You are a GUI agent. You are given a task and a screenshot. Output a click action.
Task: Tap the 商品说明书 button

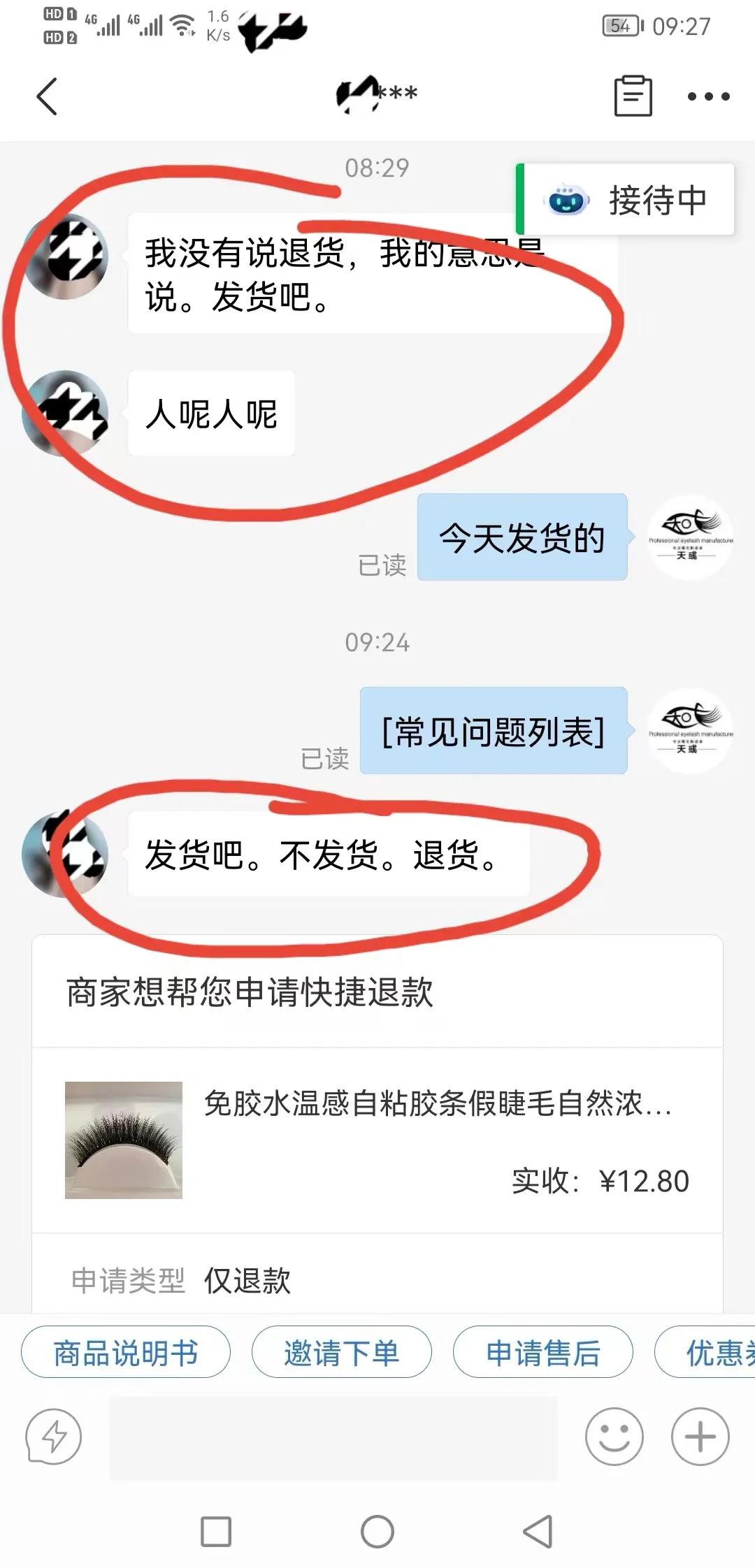click(x=124, y=1352)
